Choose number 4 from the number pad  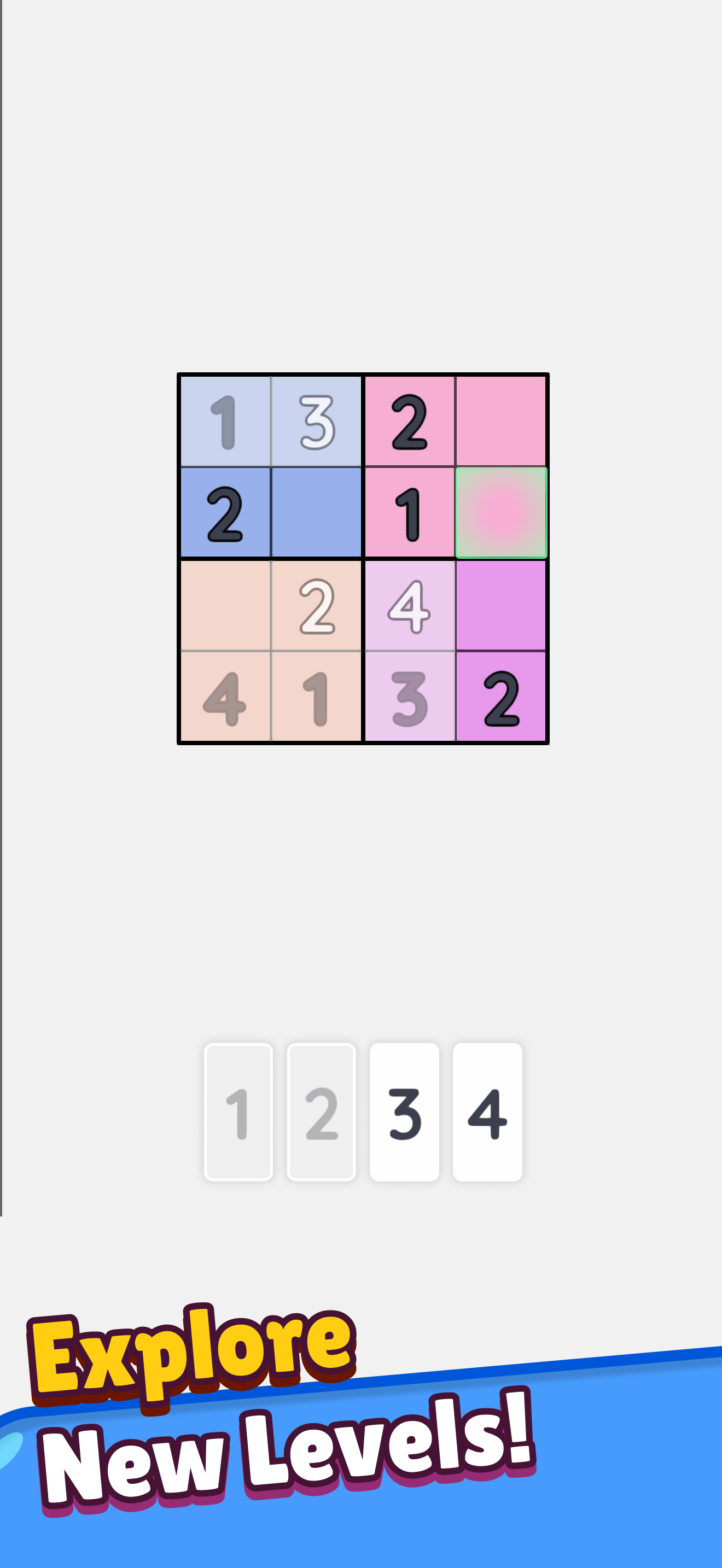487,1111
